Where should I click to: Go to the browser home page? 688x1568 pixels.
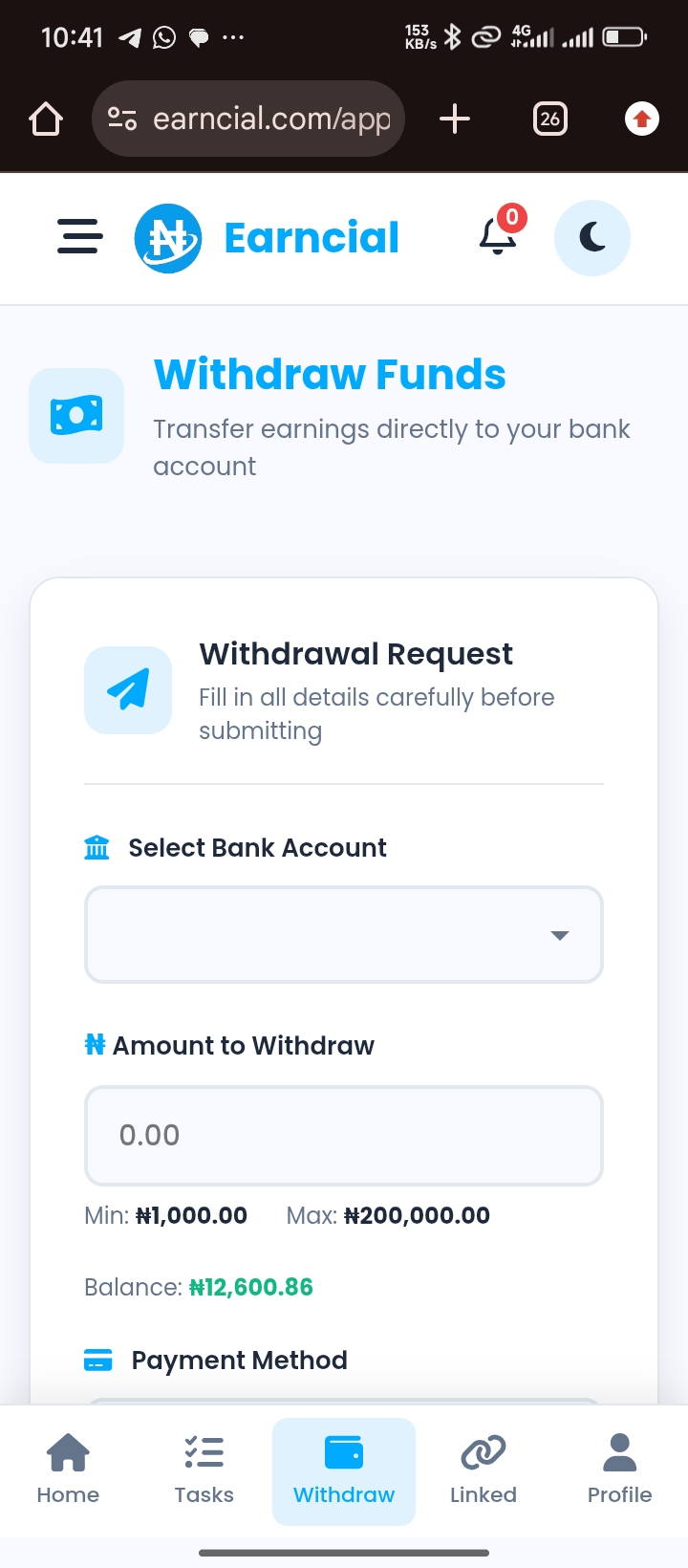coord(46,119)
